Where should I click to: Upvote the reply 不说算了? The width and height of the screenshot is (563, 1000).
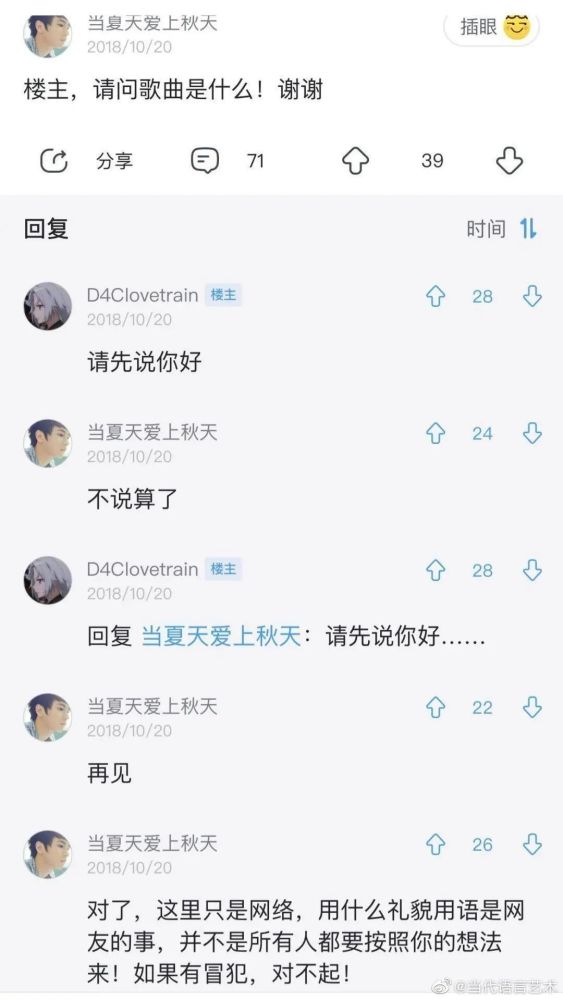pos(435,434)
